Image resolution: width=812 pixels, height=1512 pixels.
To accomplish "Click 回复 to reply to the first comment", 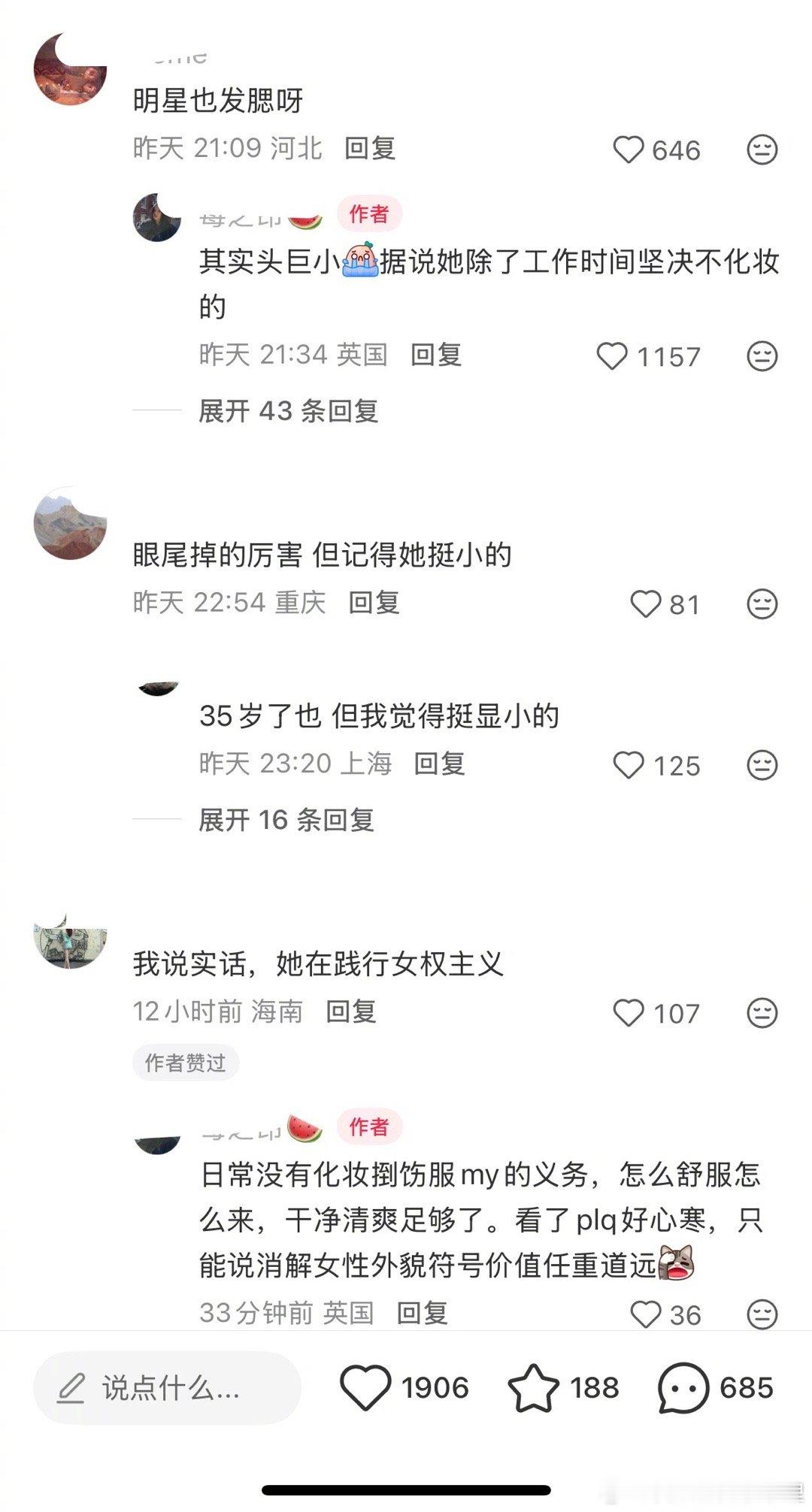I will 371,150.
